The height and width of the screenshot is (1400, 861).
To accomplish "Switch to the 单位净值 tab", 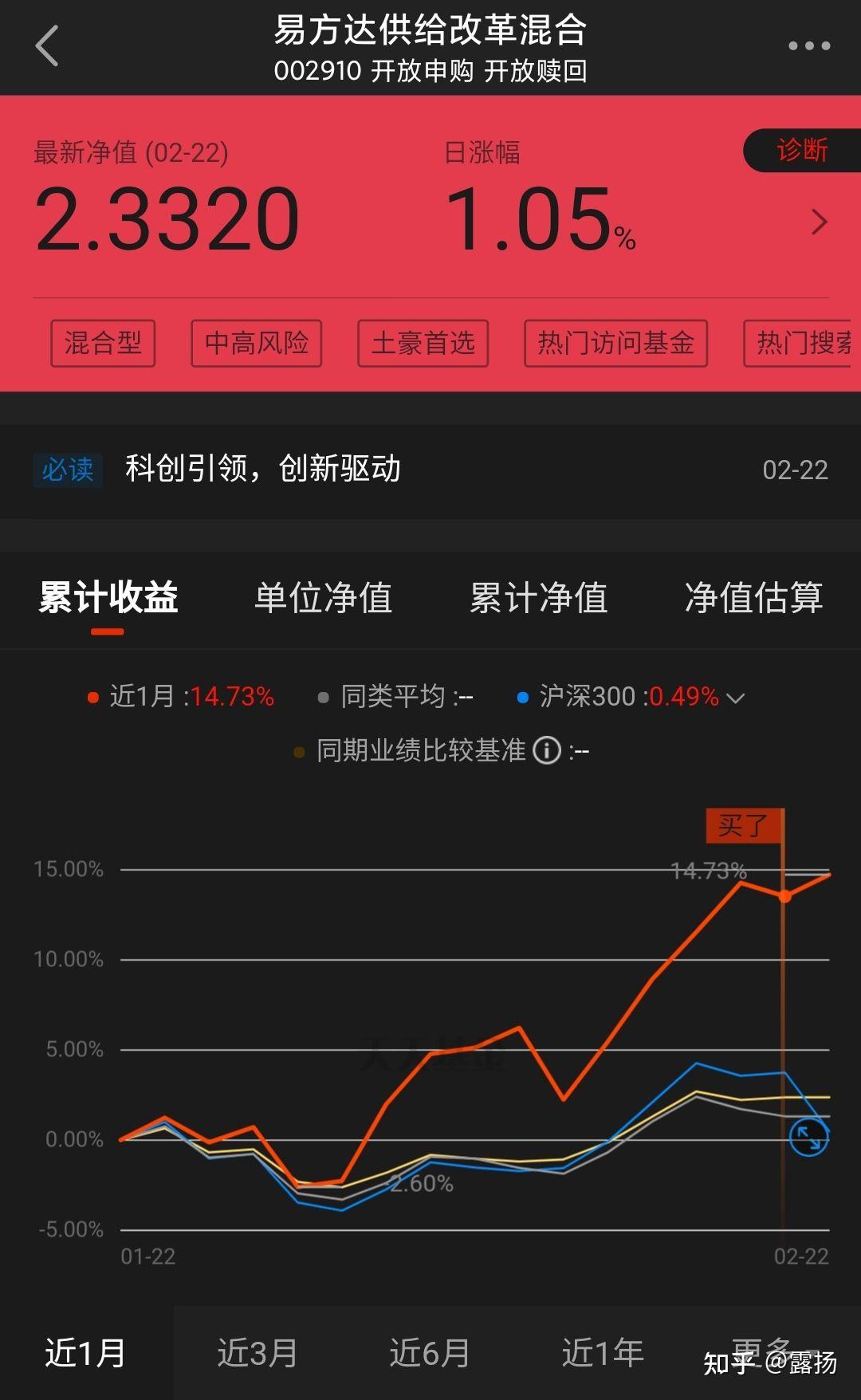I will pyautogui.click(x=323, y=599).
